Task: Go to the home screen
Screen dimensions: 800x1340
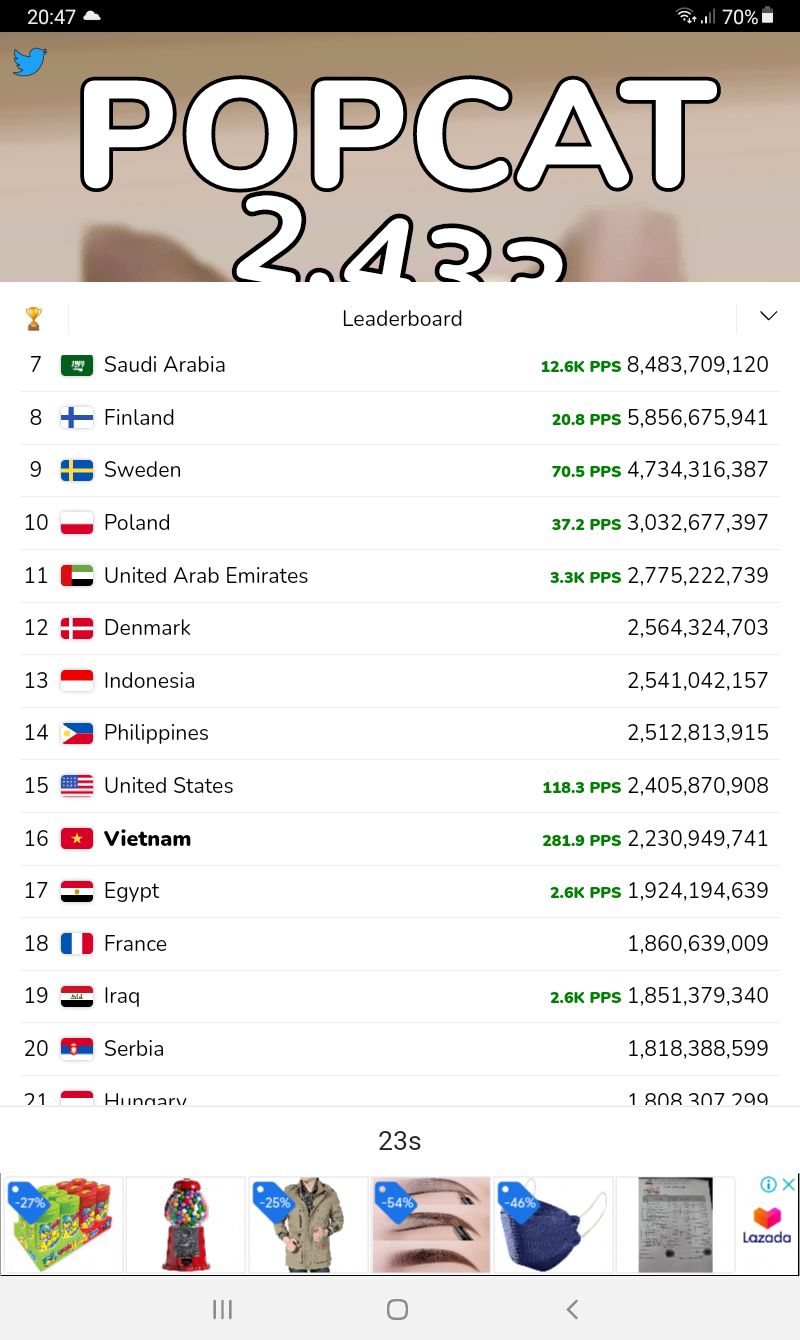Action: click(x=397, y=1309)
